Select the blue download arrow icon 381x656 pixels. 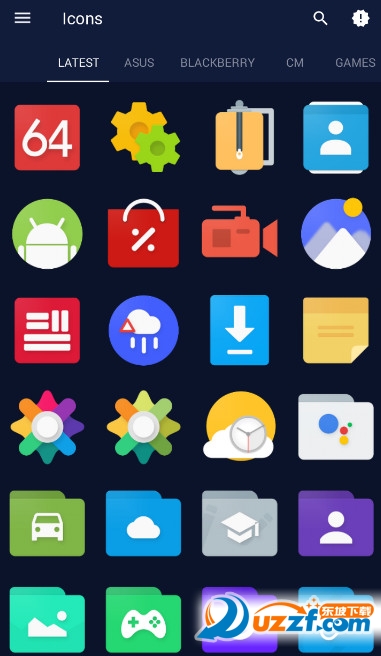coord(240,330)
